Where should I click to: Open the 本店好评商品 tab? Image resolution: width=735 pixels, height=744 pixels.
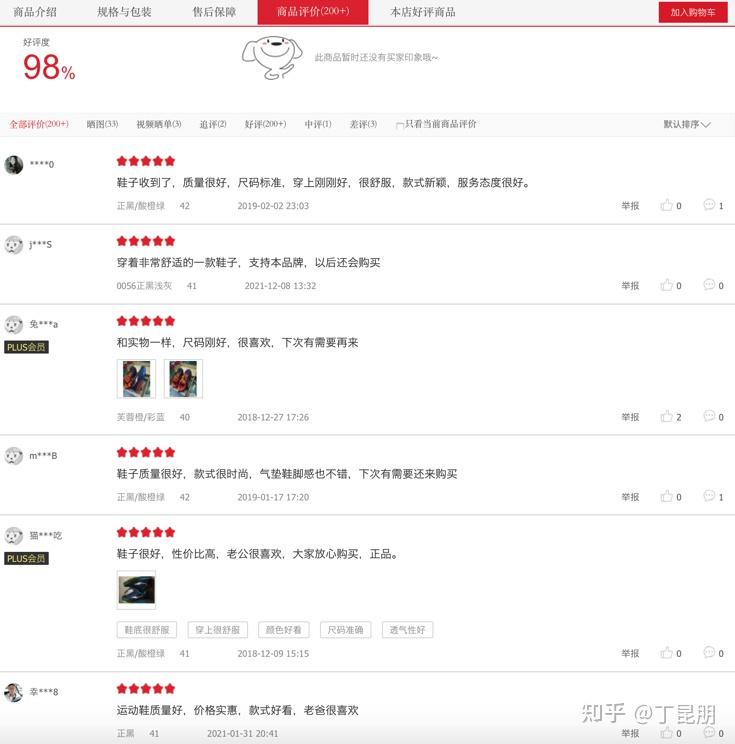coord(422,12)
